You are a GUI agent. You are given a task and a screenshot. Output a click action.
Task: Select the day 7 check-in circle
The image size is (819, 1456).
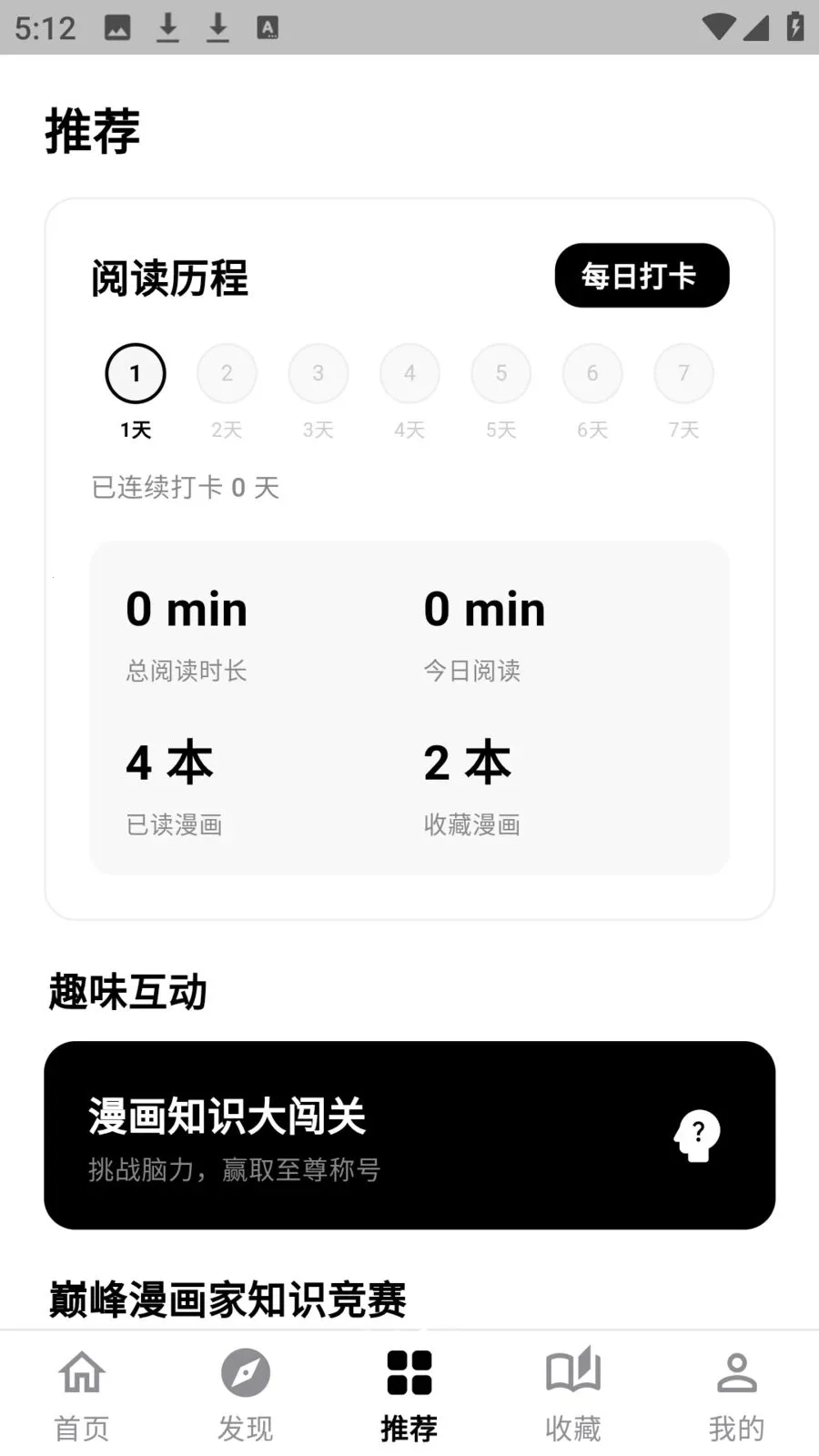point(683,373)
